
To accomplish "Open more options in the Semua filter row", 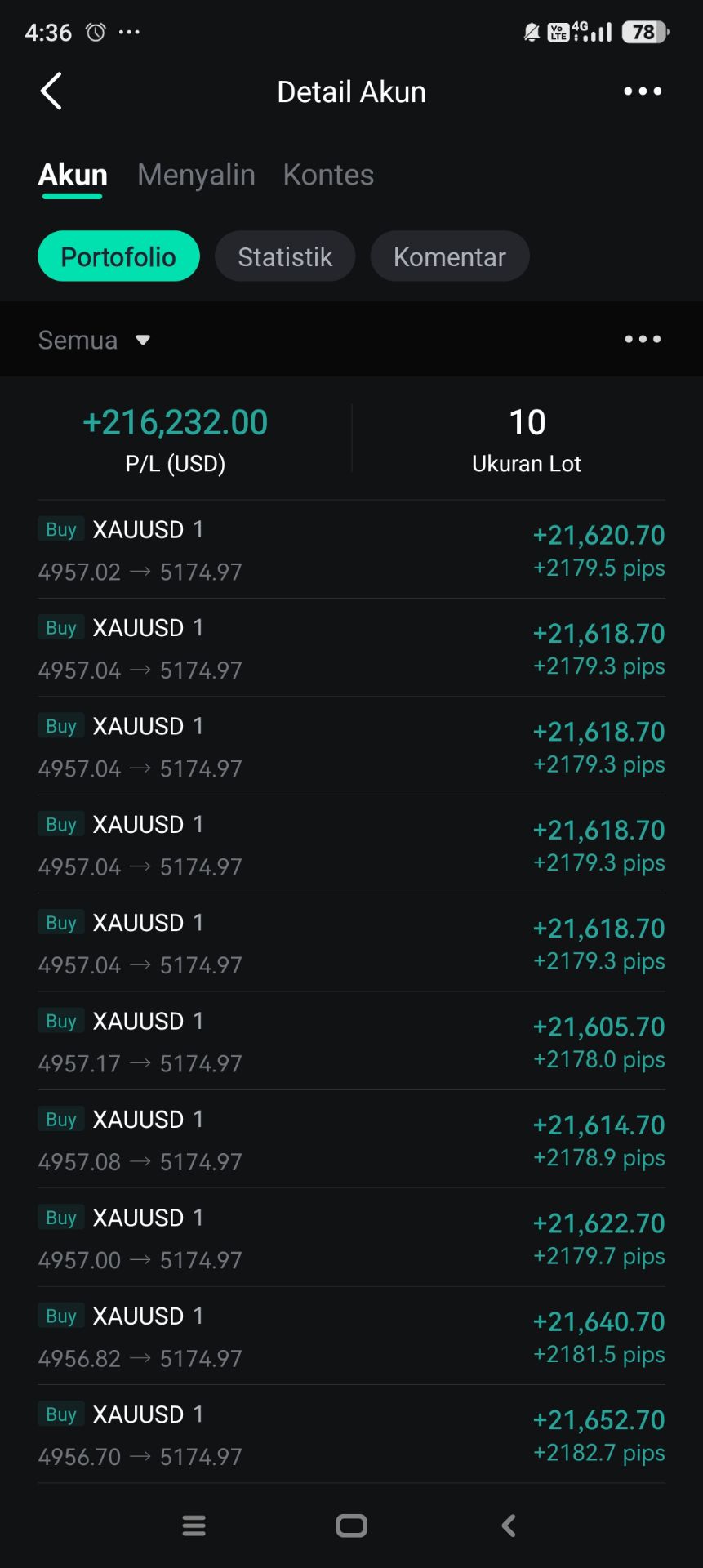I will tap(643, 339).
